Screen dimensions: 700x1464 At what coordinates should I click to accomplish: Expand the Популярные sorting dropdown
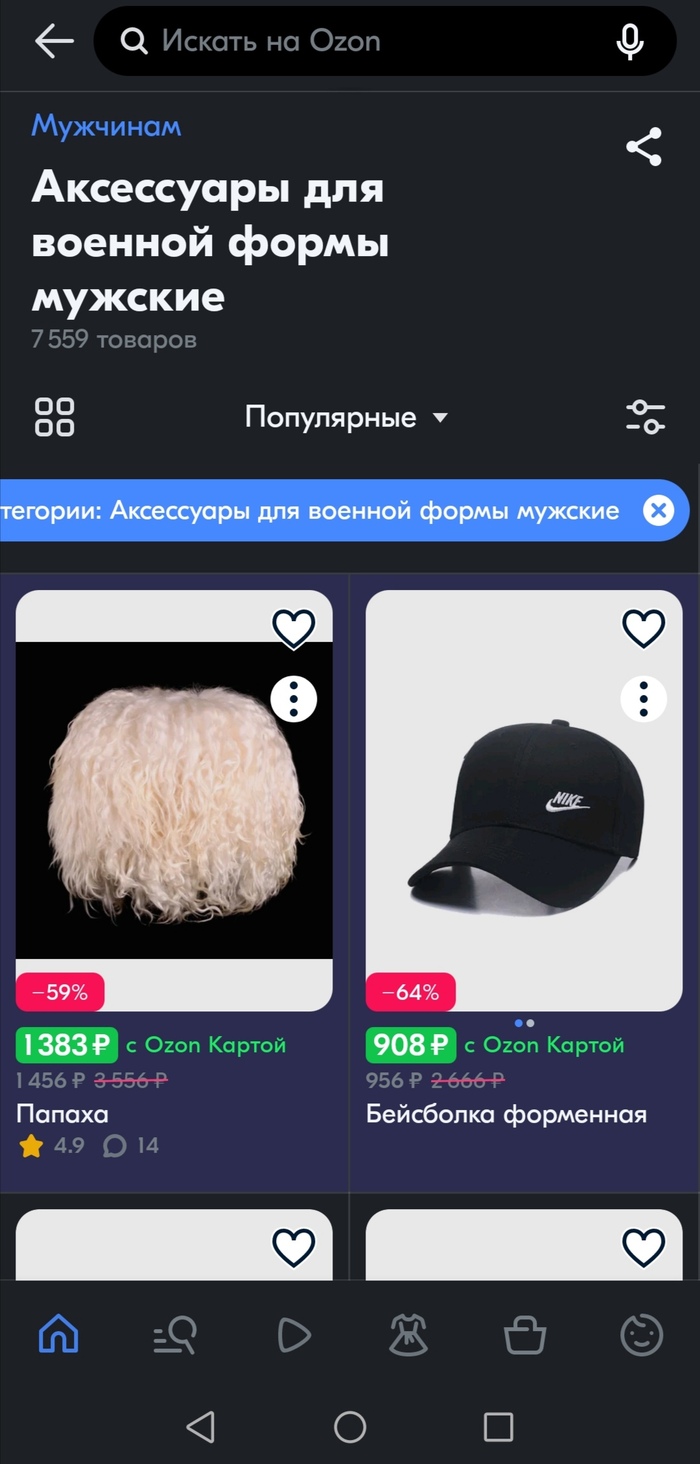click(x=346, y=417)
